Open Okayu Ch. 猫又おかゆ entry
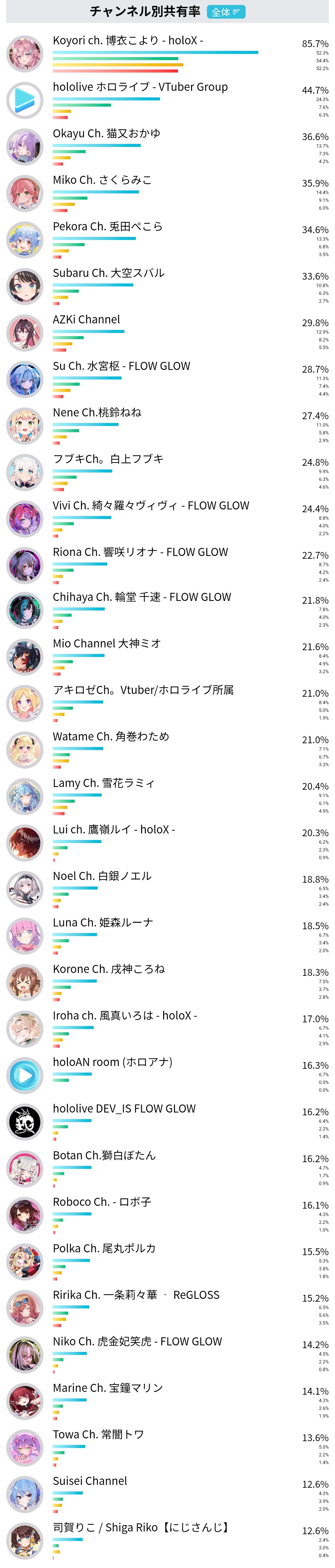Viewport: 335px width, 1568px height. [107, 133]
